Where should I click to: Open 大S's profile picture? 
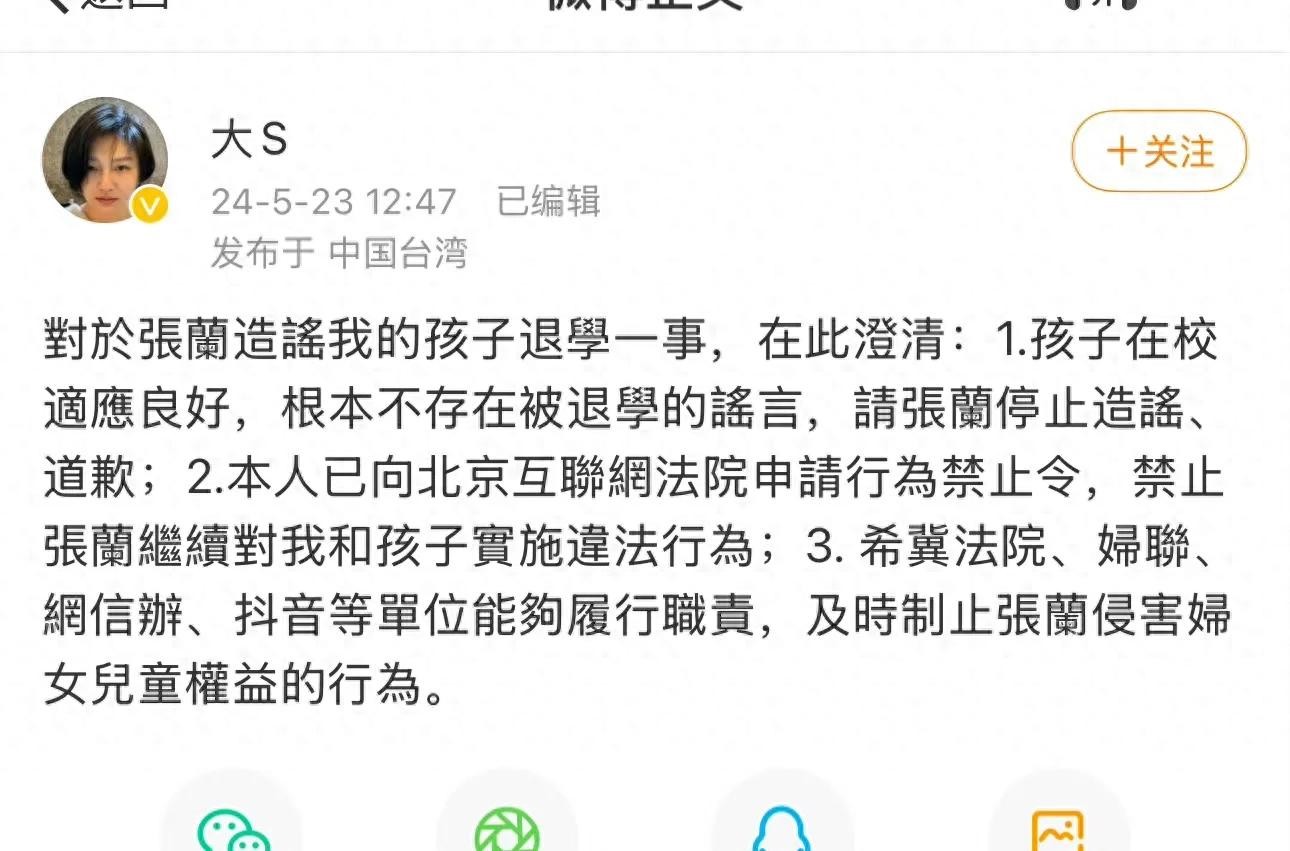tap(104, 160)
